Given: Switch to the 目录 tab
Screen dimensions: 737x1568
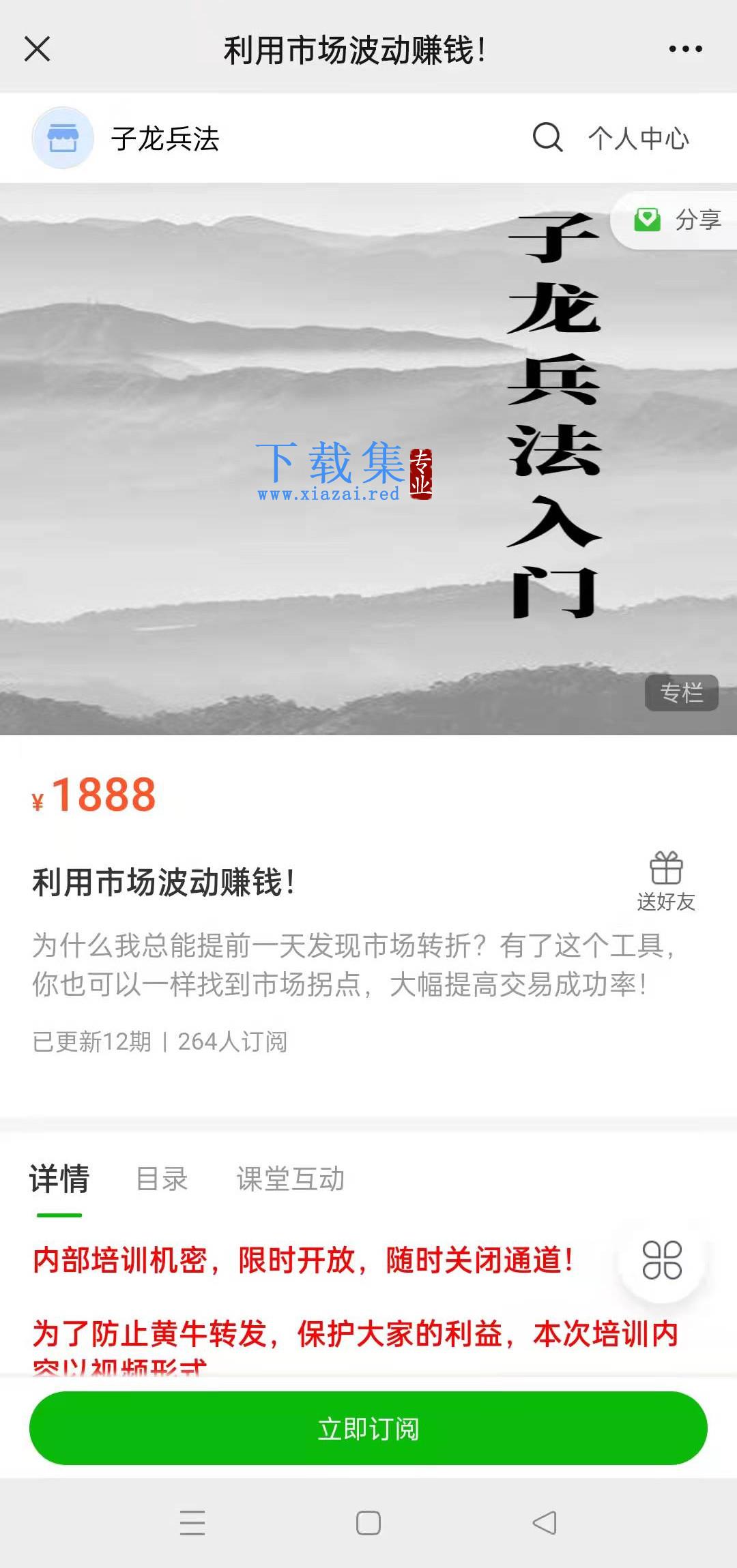Looking at the screenshot, I should point(162,1179).
